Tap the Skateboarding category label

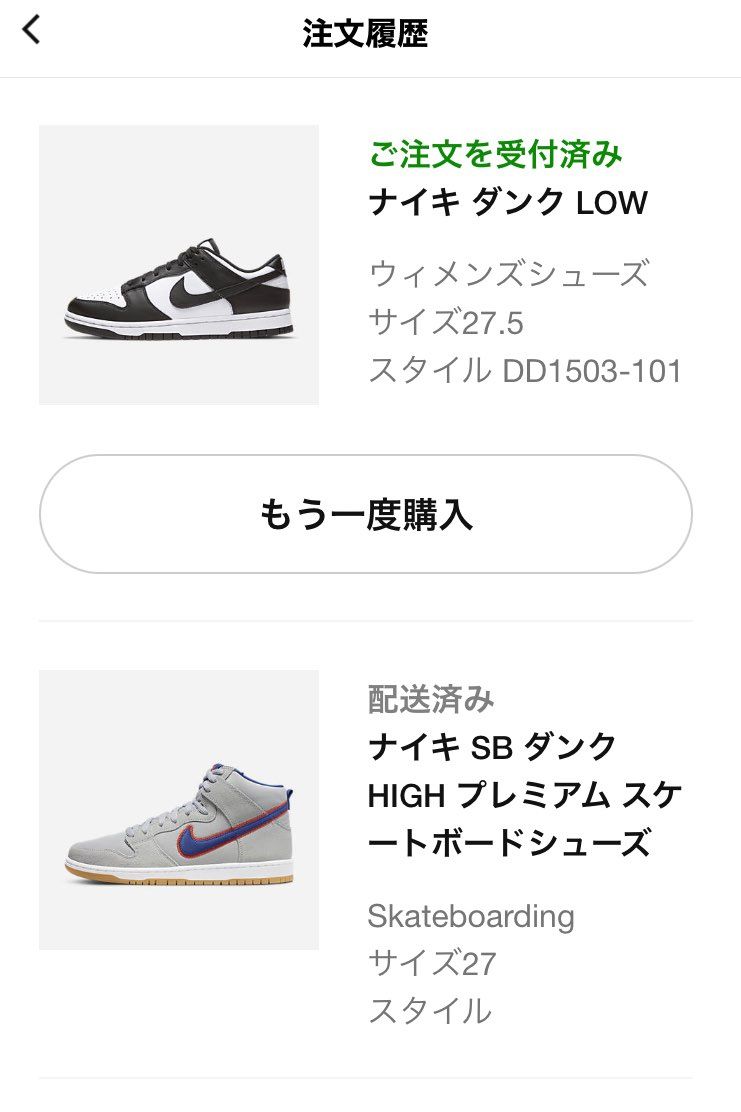point(470,915)
